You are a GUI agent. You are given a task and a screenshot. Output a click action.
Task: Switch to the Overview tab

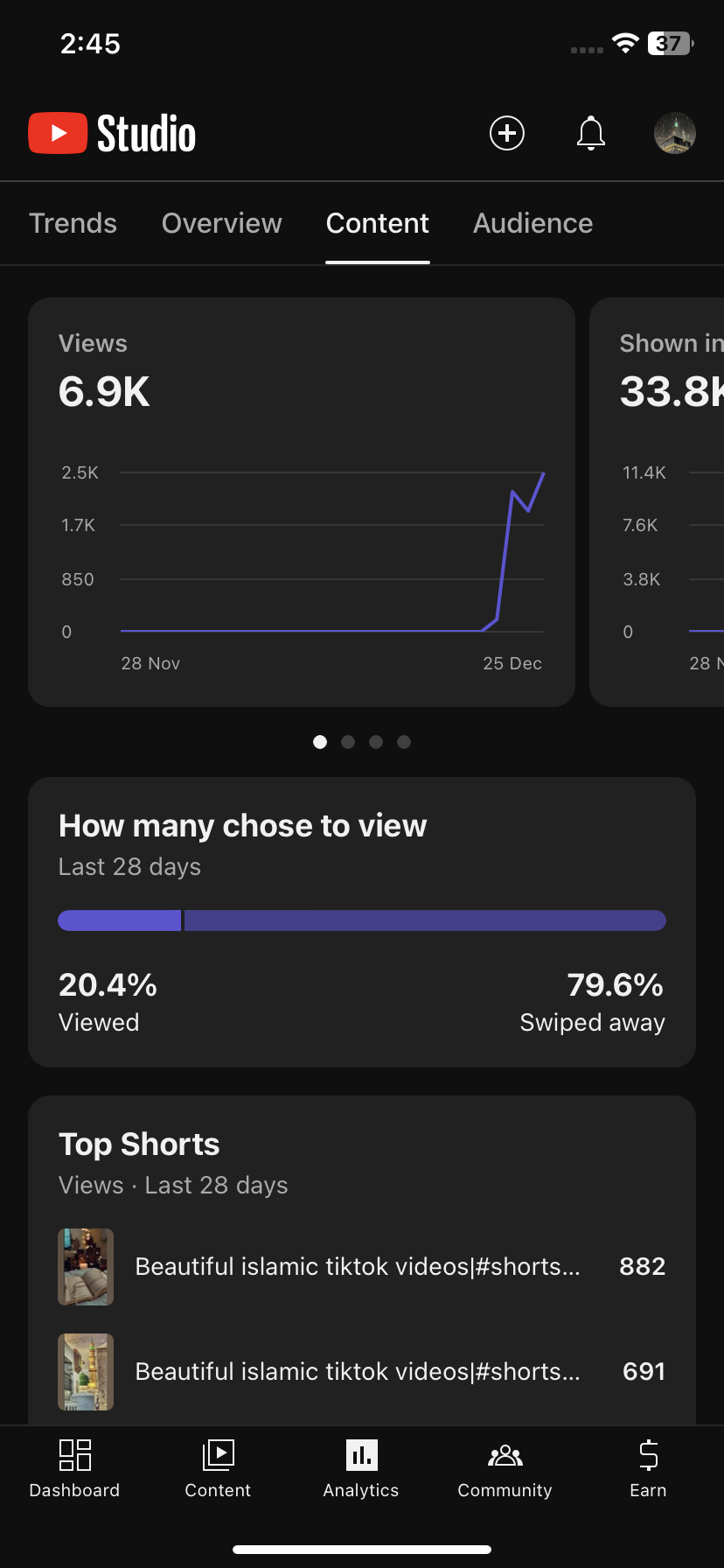pyautogui.click(x=222, y=223)
